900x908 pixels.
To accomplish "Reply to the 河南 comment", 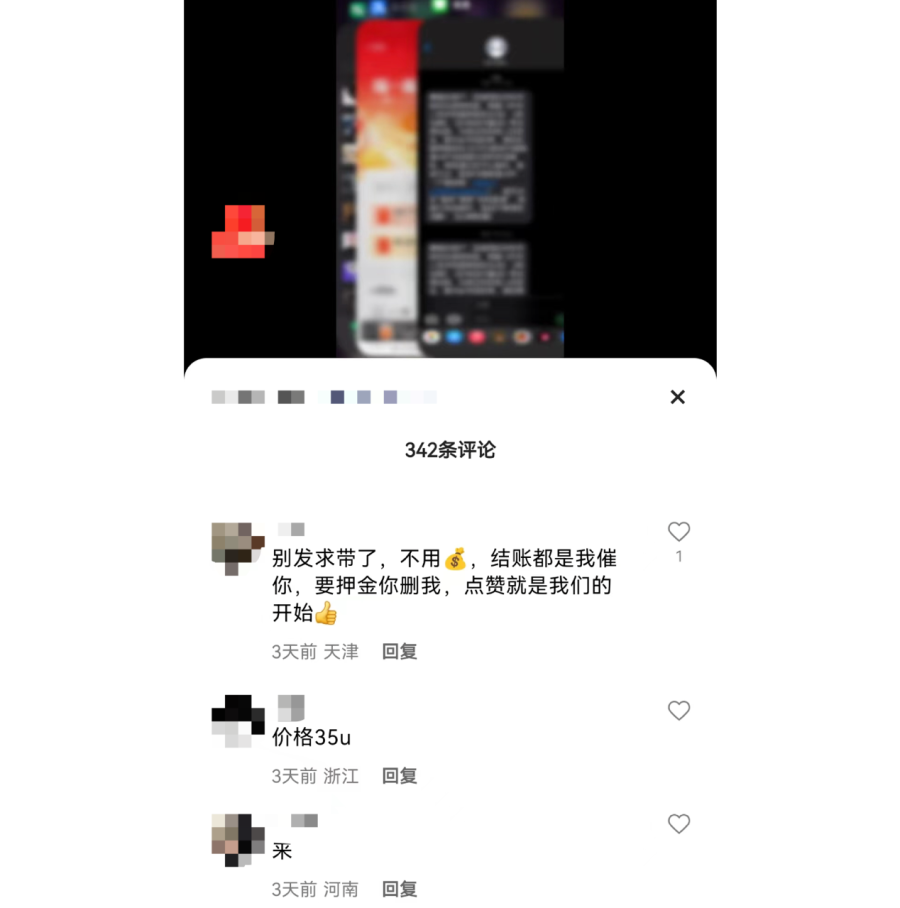I will pos(399,888).
